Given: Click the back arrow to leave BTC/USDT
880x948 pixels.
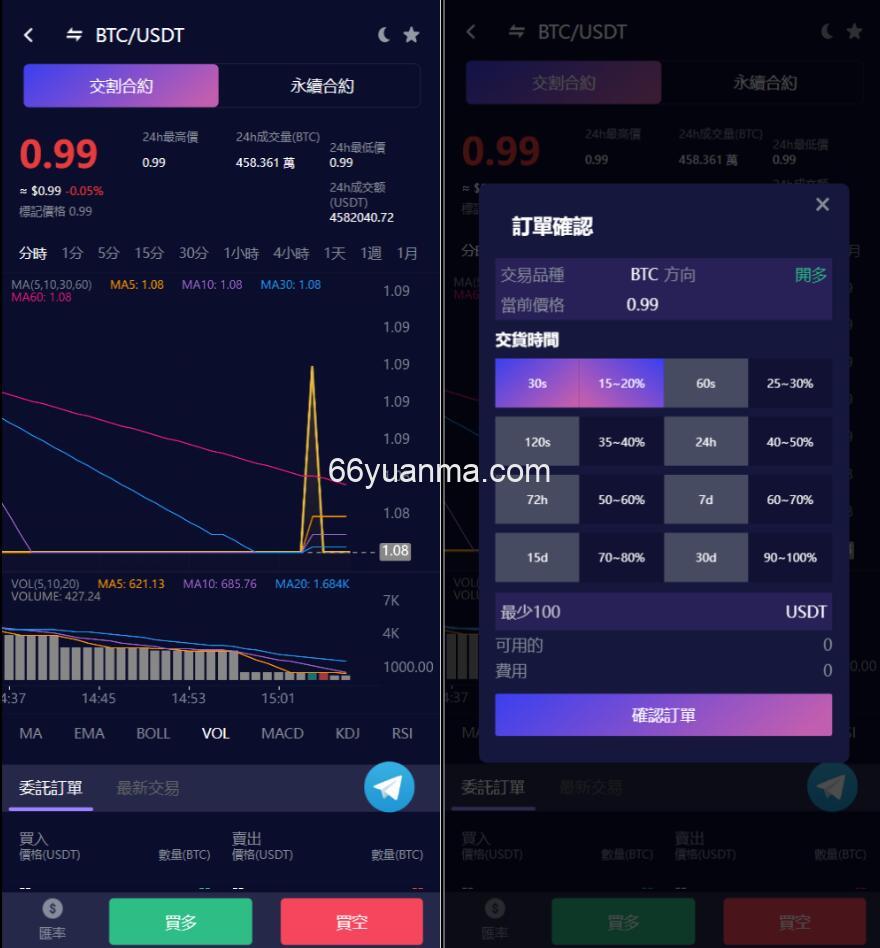Looking at the screenshot, I should [28, 34].
